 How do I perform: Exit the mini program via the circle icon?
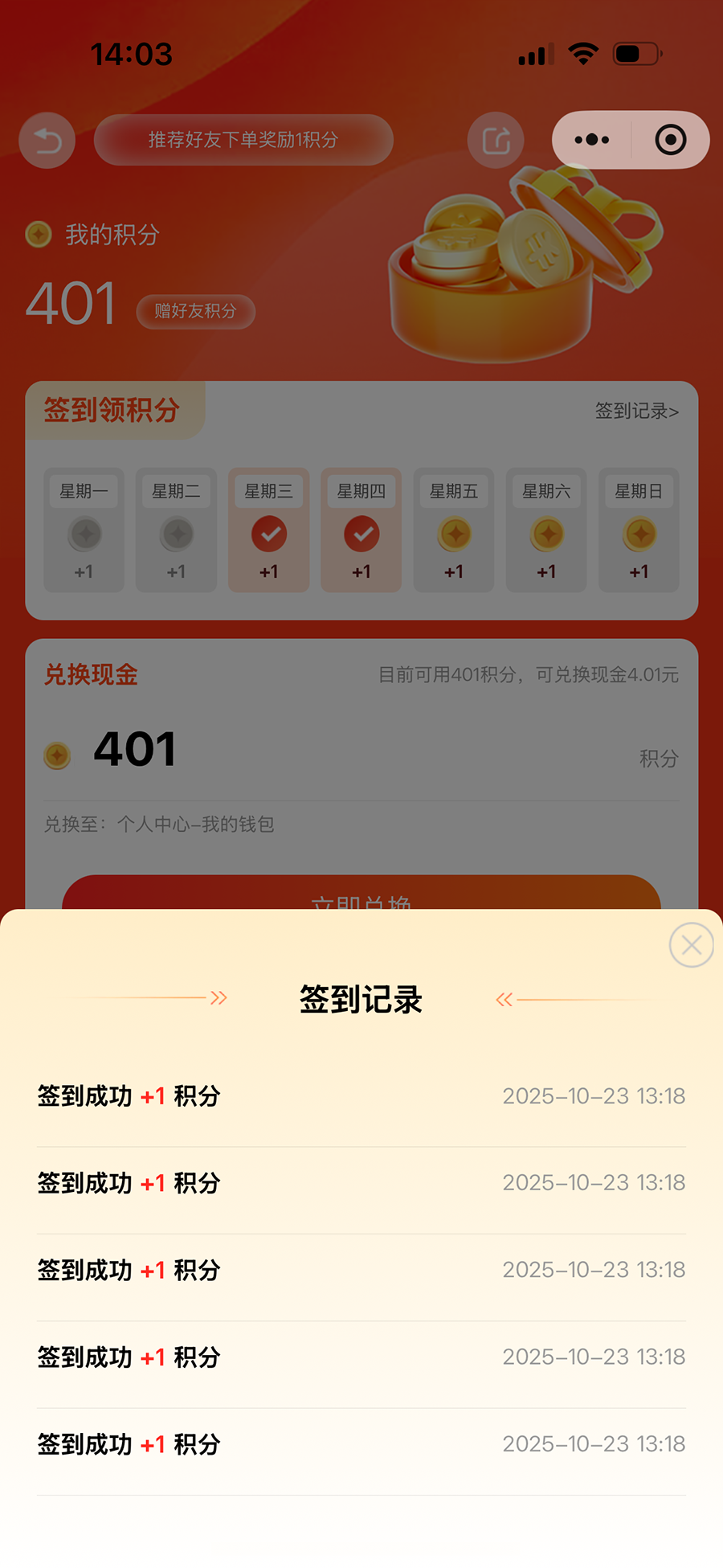click(x=671, y=140)
